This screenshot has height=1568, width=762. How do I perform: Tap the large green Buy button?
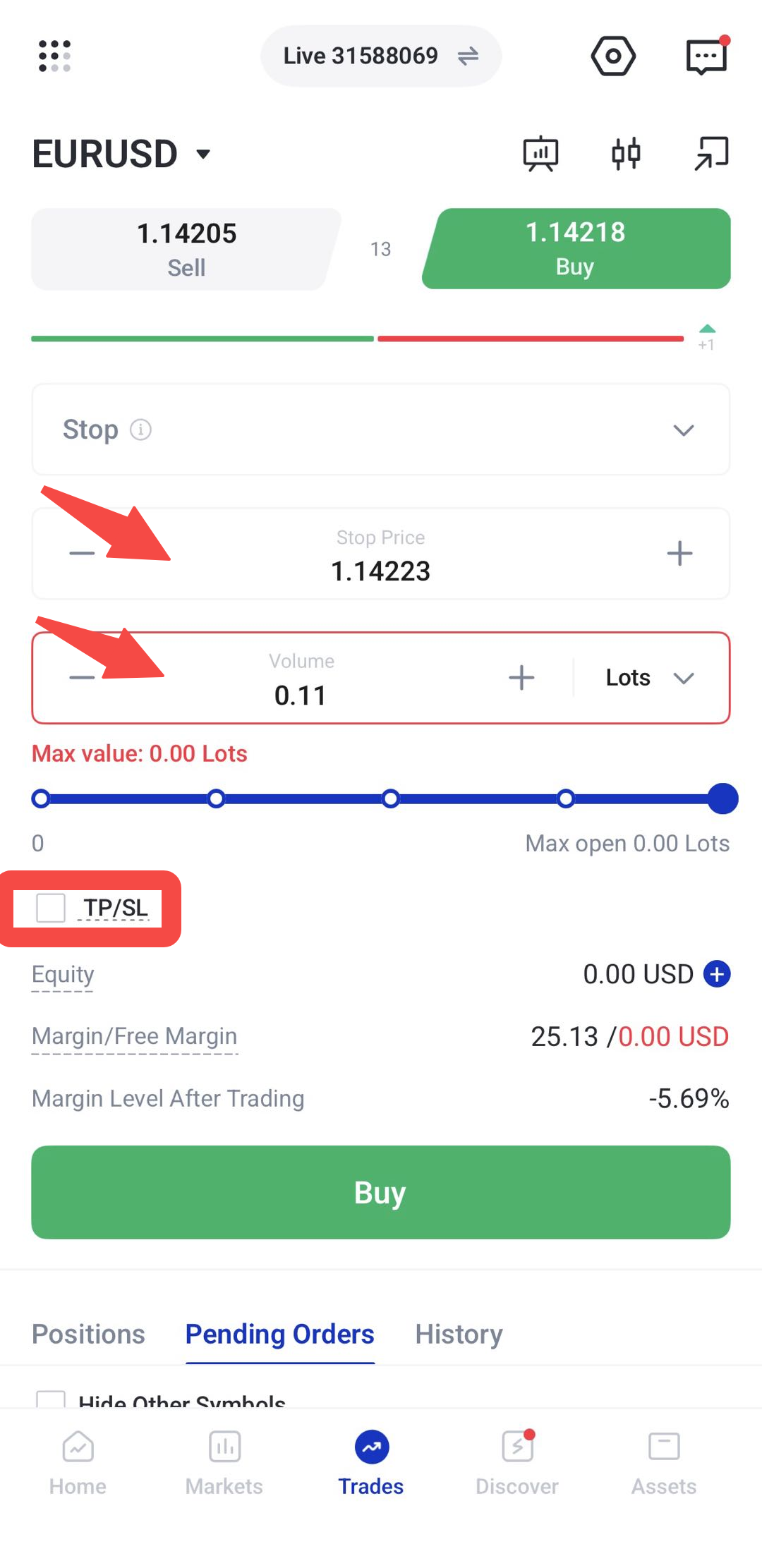pos(381,1192)
